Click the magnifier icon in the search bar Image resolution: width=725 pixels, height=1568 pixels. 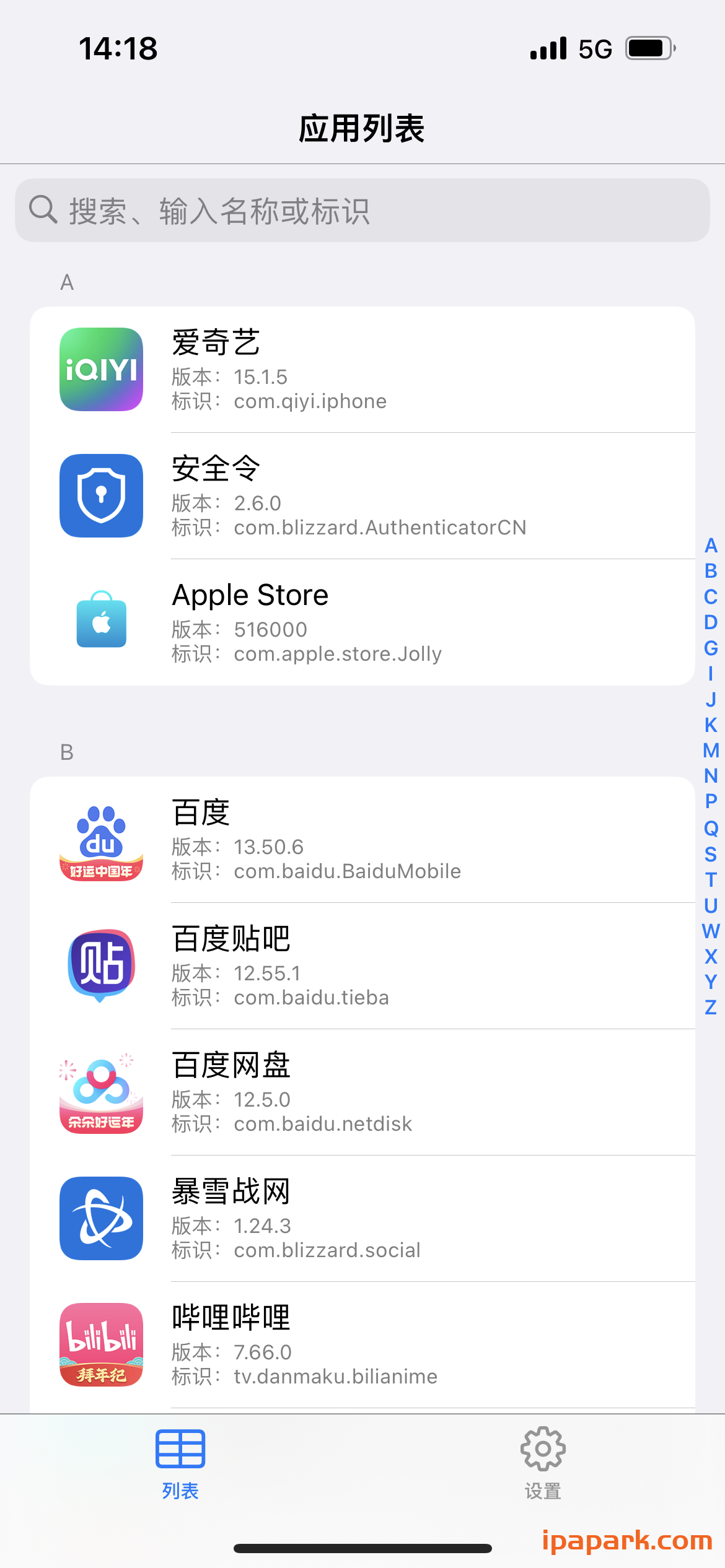tap(41, 210)
